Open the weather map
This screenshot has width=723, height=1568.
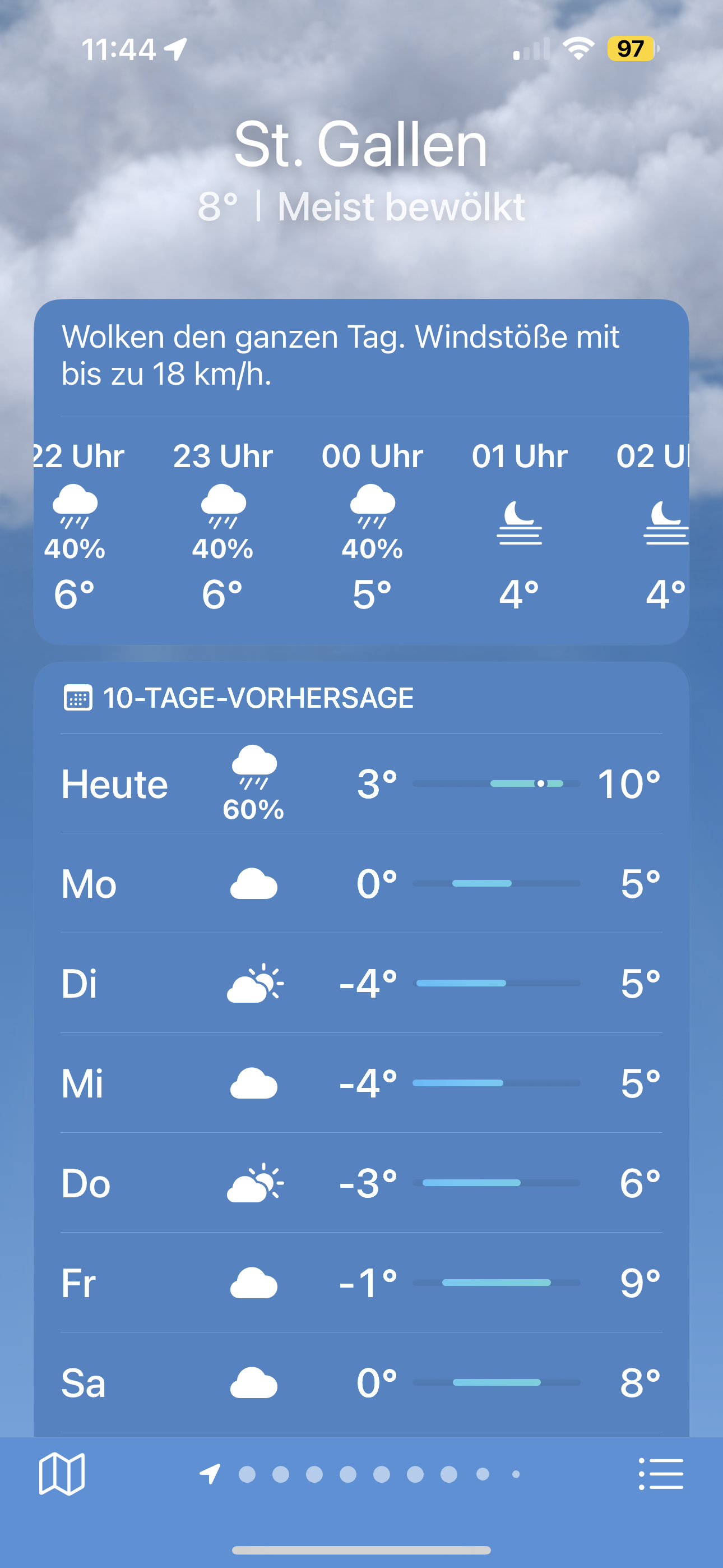coord(62,1474)
